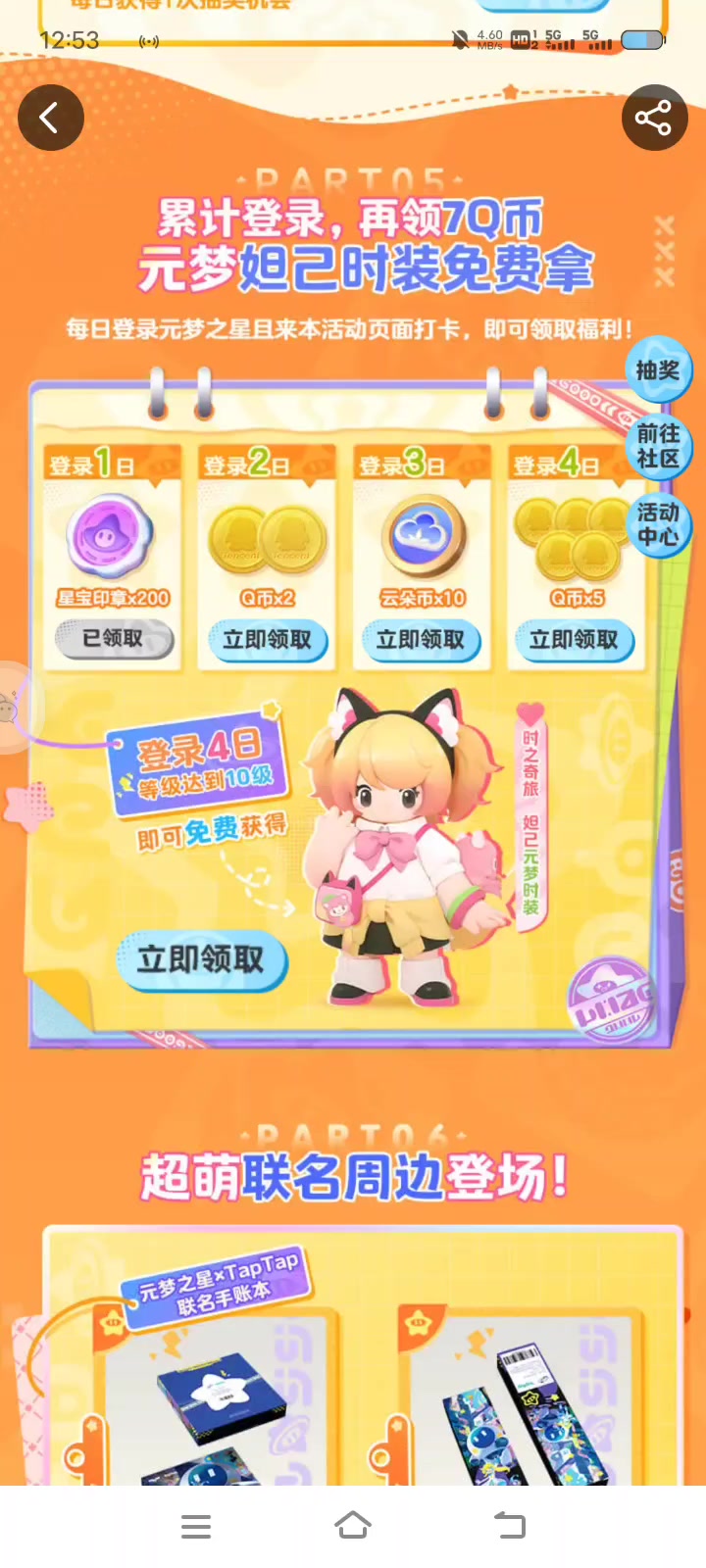Tap the system back button
The image size is (706, 1568).
509,1526
